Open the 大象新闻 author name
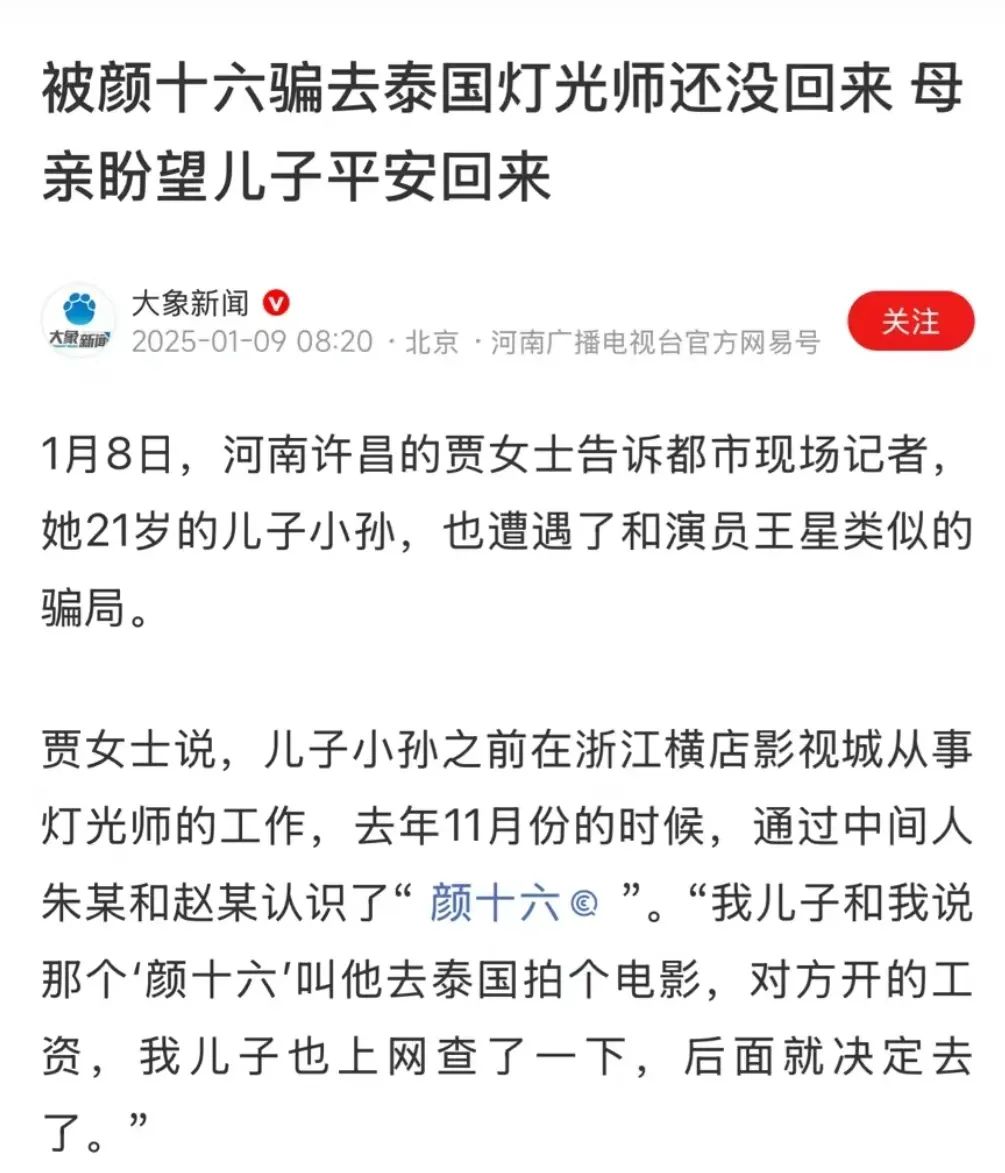 click(x=190, y=303)
